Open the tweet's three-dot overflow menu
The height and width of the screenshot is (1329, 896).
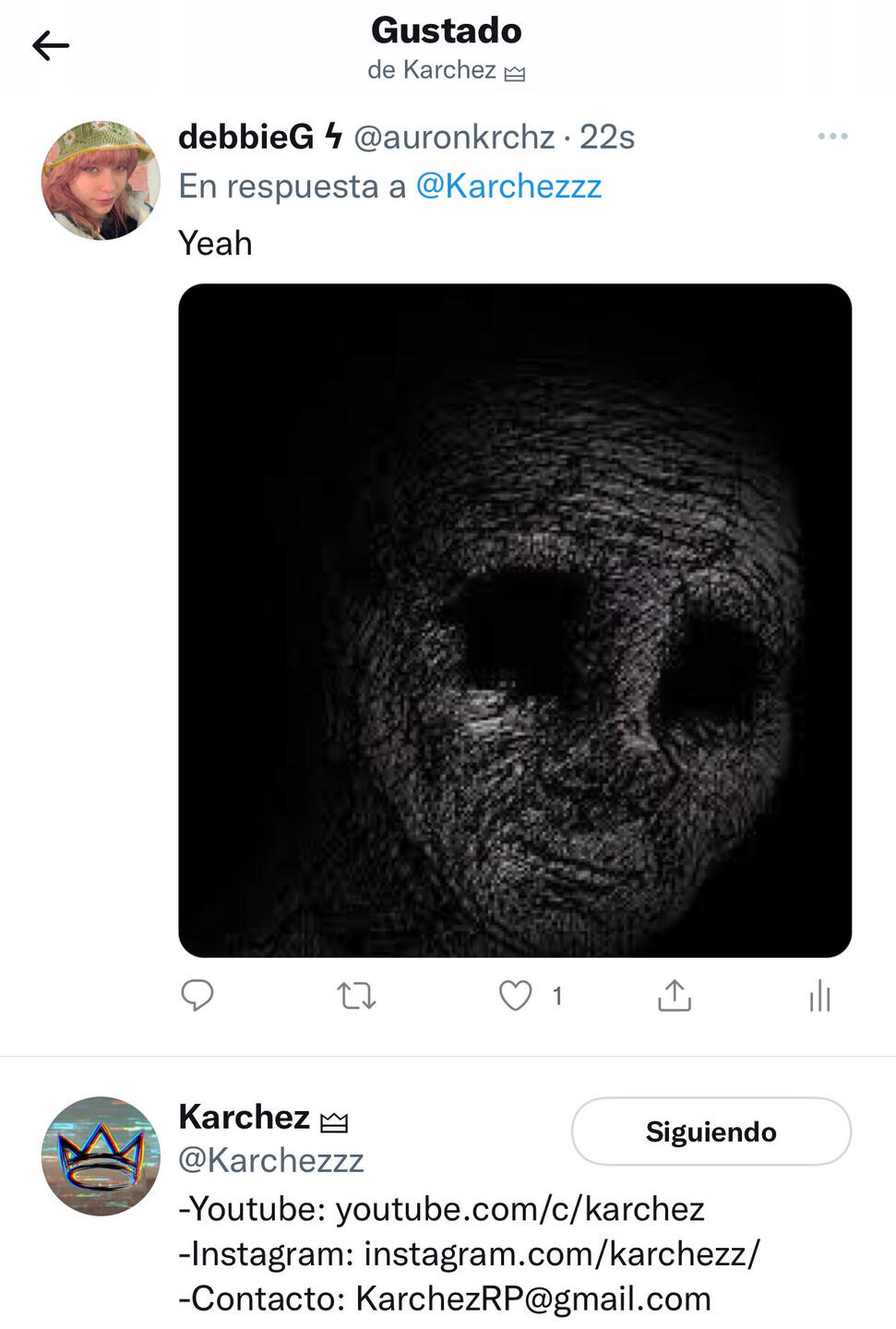pyautogui.click(x=832, y=137)
